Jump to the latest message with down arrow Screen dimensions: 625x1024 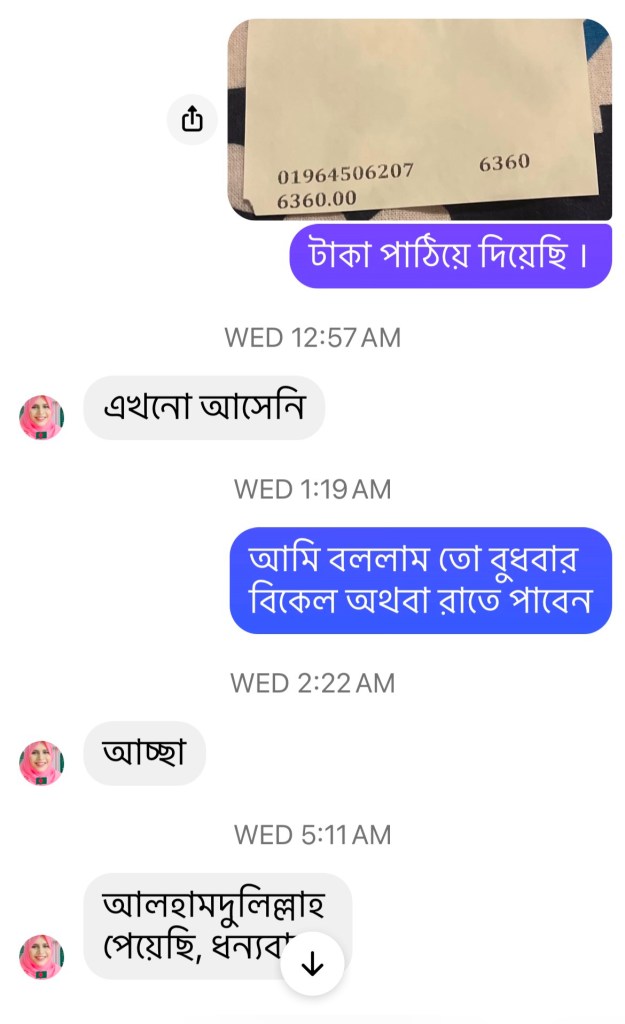(x=312, y=963)
